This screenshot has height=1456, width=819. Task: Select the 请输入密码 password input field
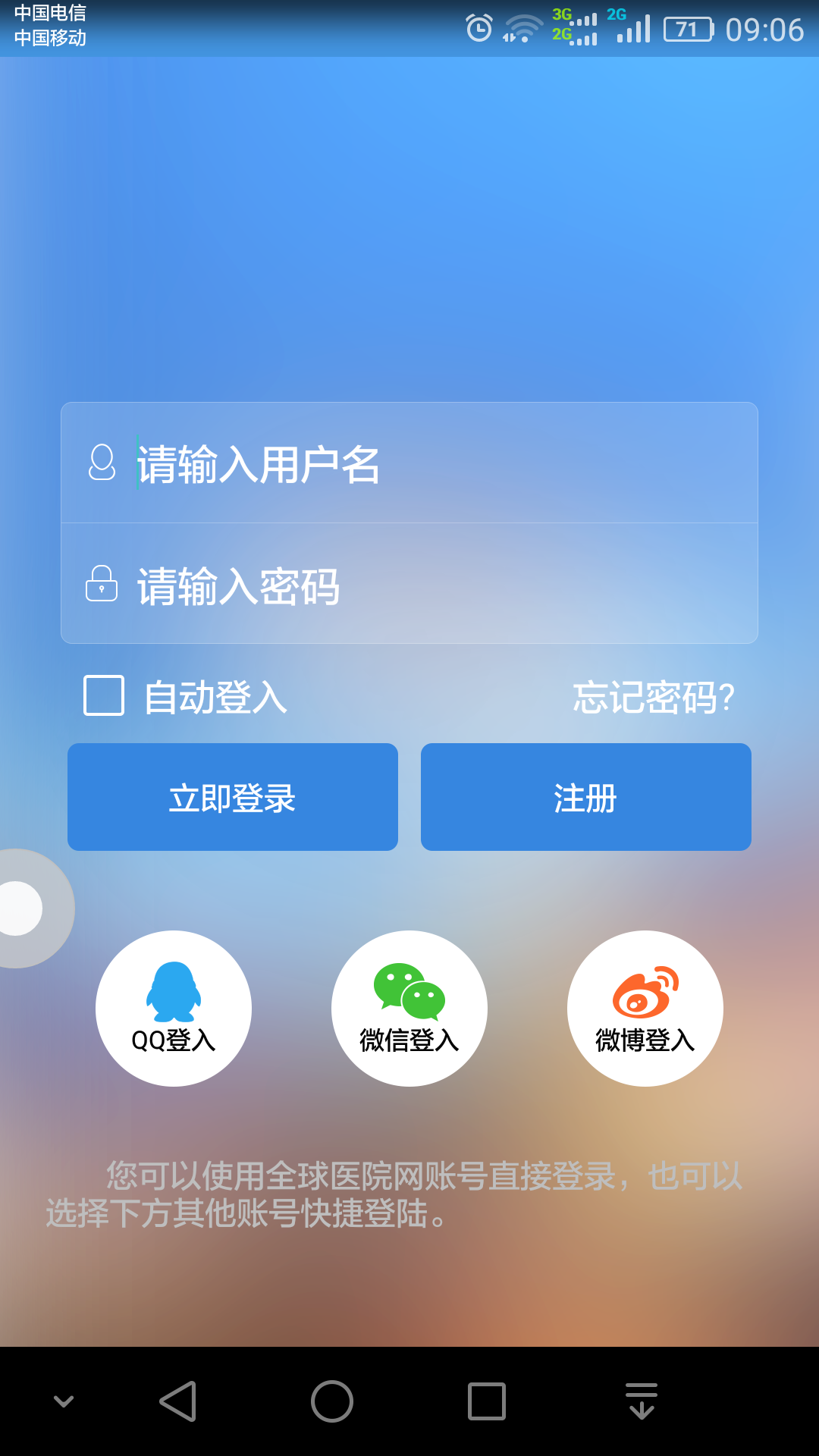click(409, 586)
